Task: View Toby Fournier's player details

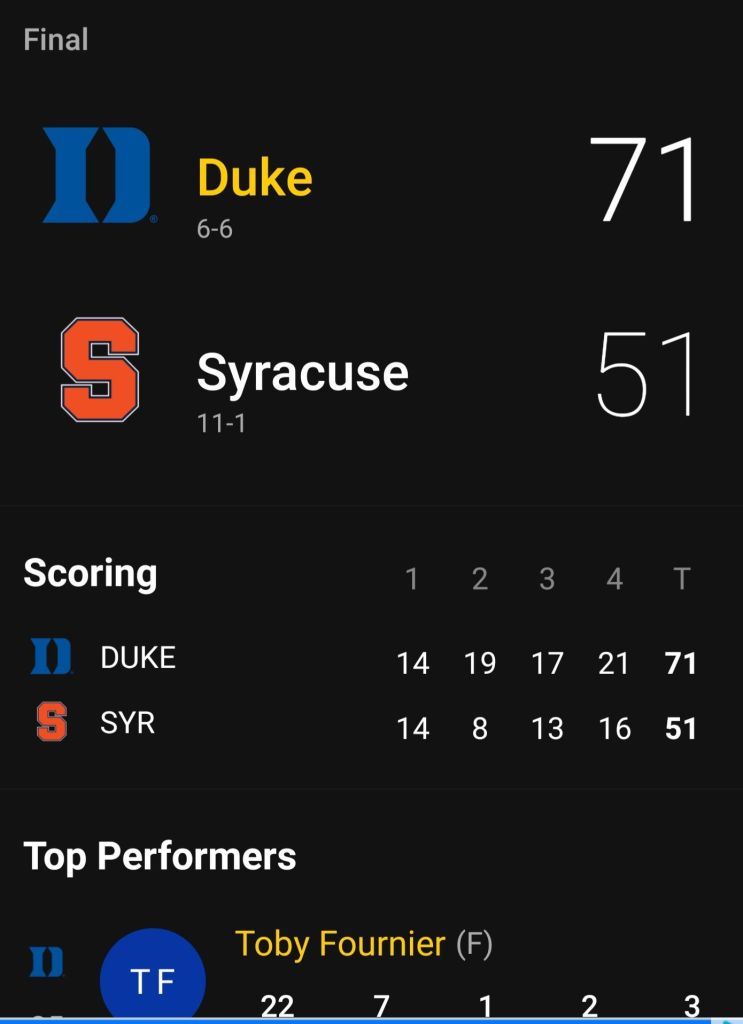Action: coord(339,944)
